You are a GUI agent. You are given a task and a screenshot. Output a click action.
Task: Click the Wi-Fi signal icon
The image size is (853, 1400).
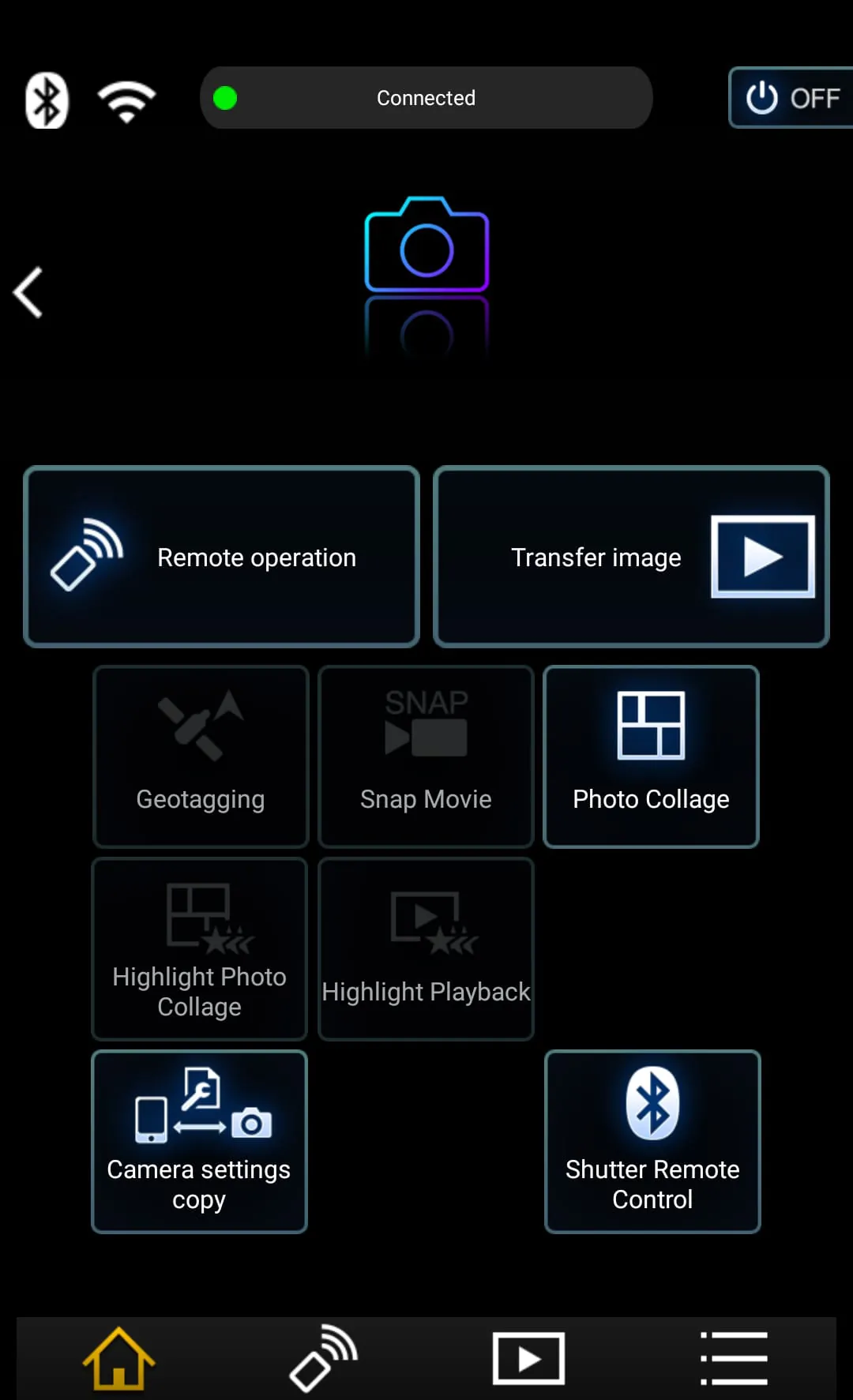point(126,99)
